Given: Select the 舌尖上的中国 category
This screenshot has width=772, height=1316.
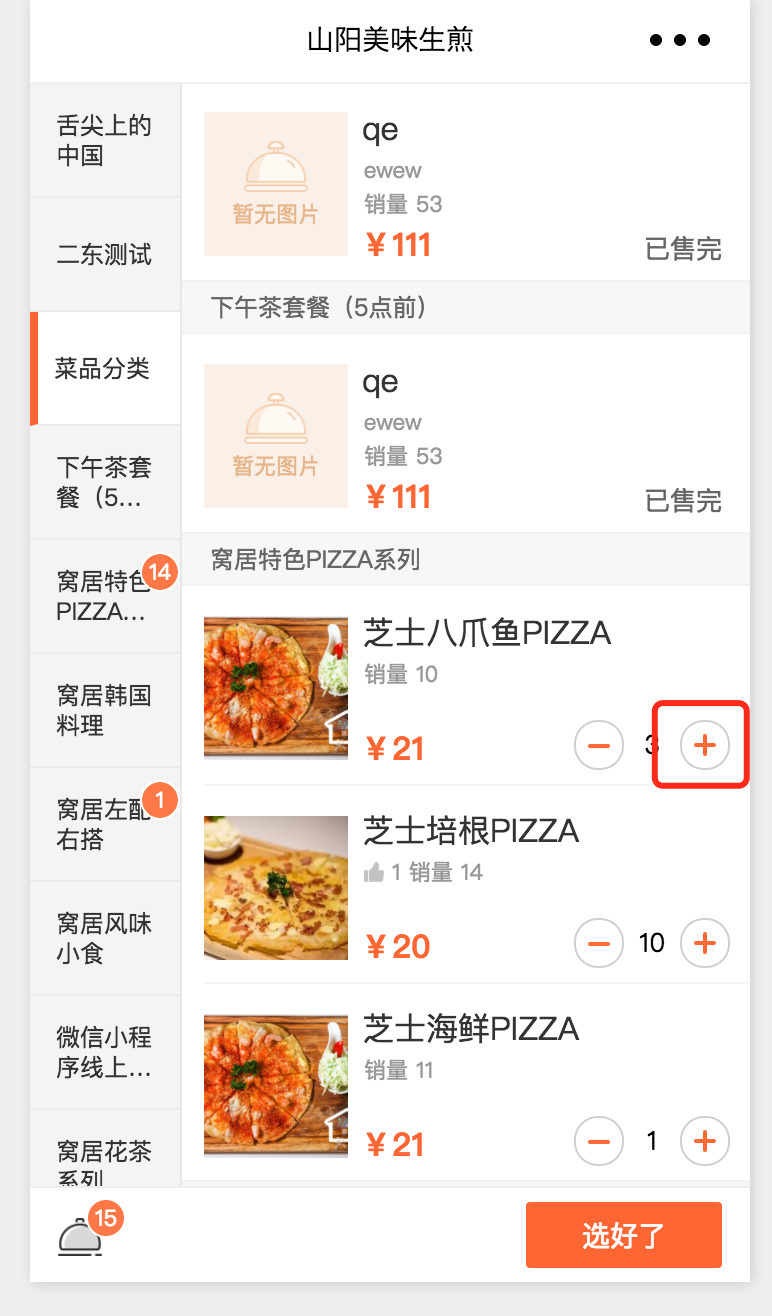Looking at the screenshot, I should (x=105, y=140).
